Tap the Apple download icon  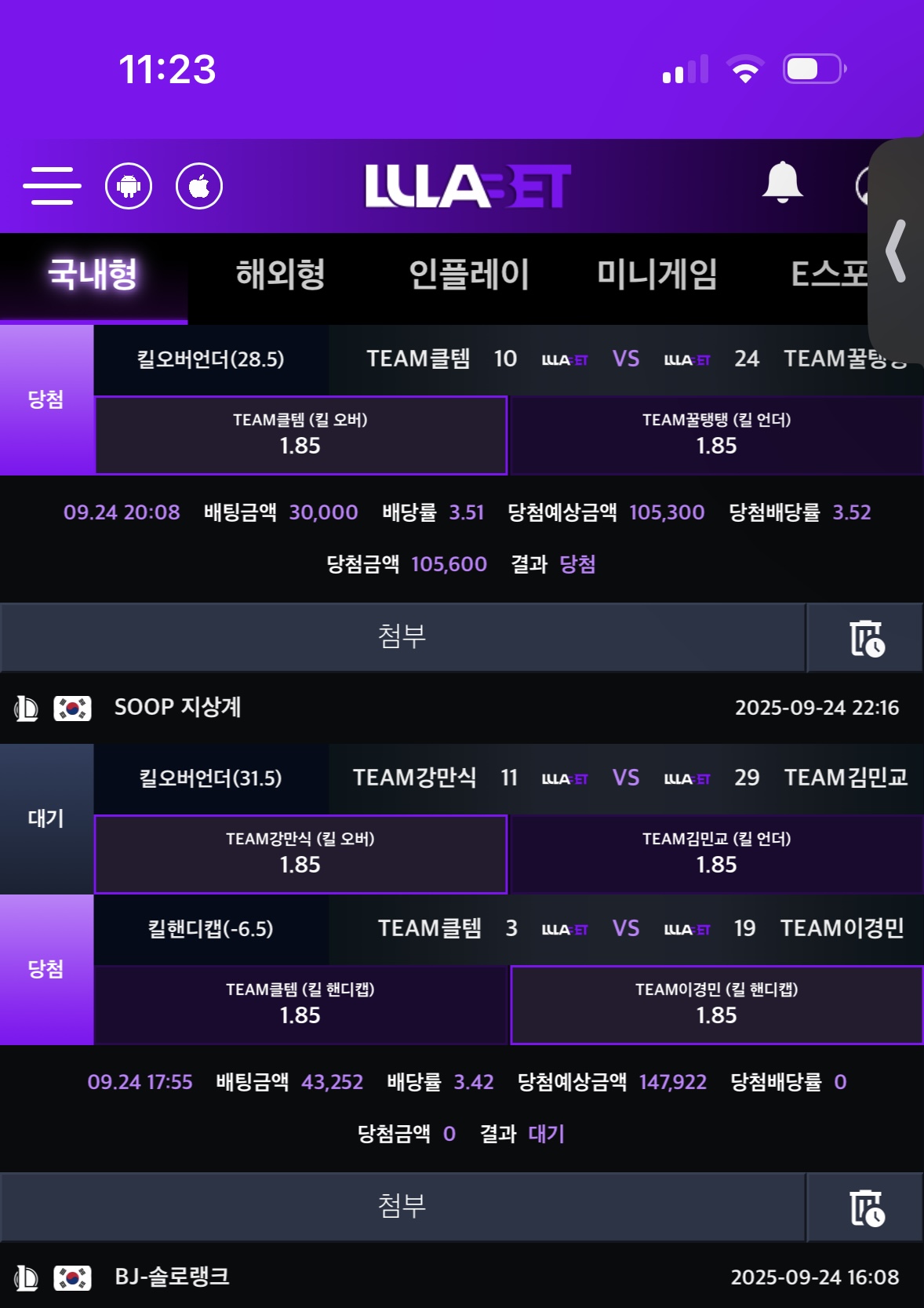click(199, 186)
